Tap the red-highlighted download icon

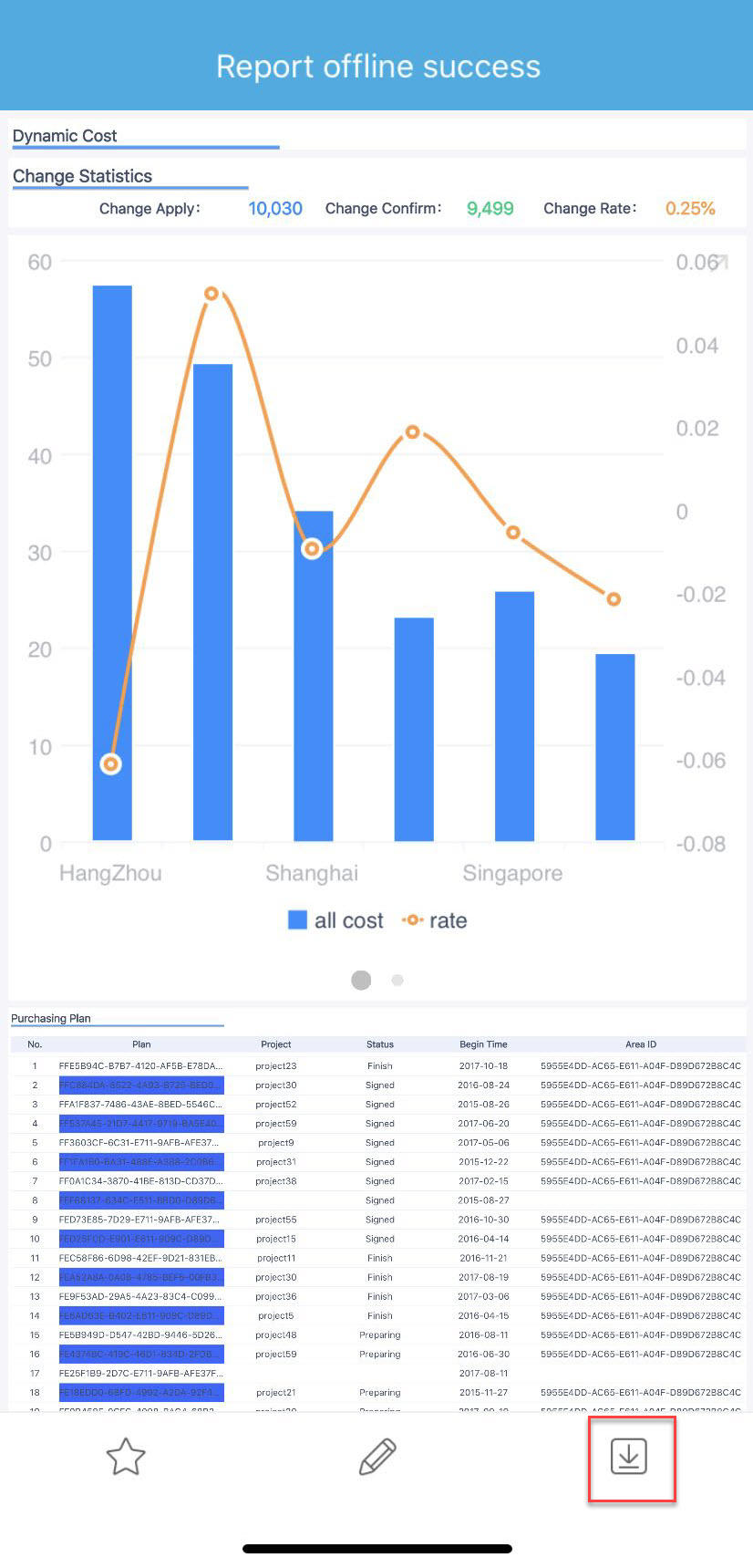click(631, 1457)
